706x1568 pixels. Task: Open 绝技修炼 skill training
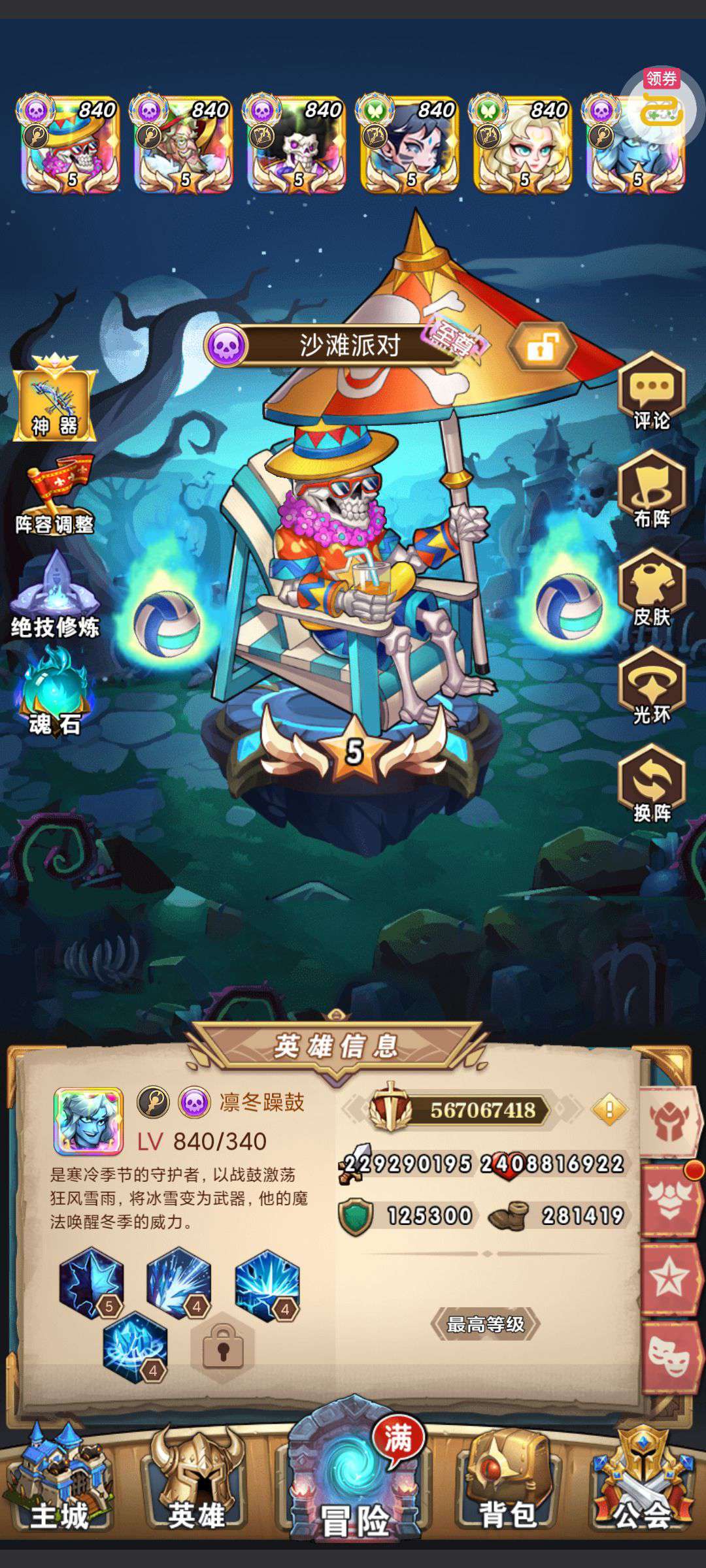point(55,595)
